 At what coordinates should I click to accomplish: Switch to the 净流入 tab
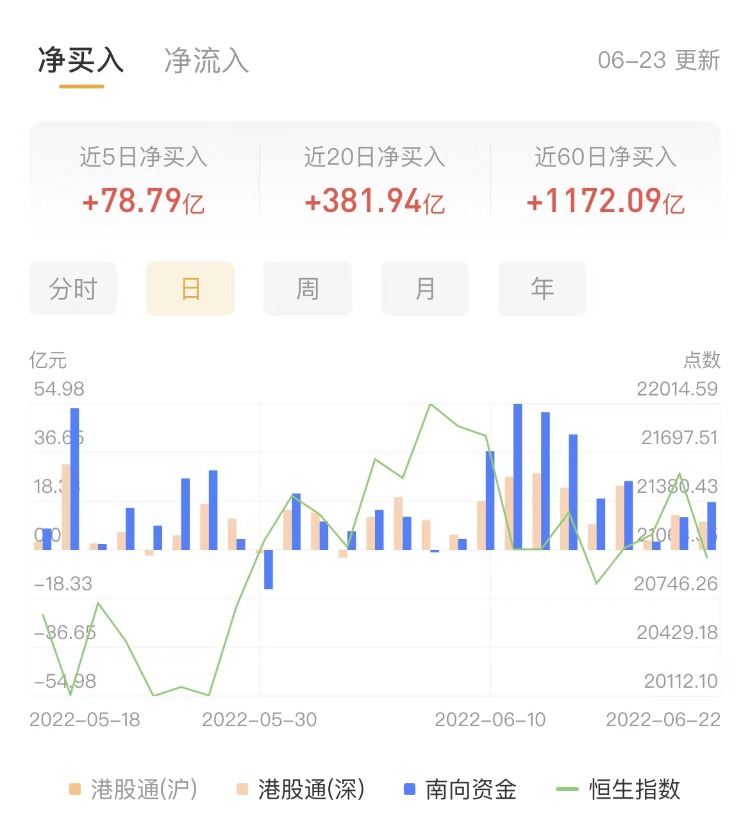tap(206, 61)
